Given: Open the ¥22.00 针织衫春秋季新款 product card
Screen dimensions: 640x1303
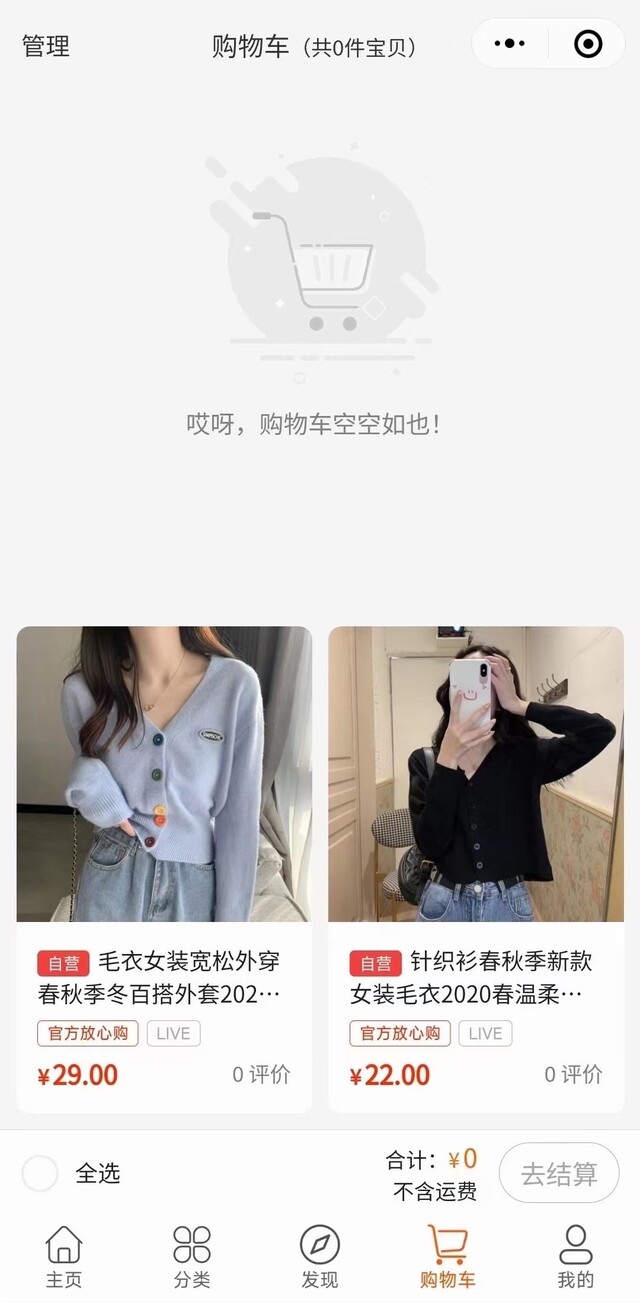Looking at the screenshot, I should pos(476,868).
